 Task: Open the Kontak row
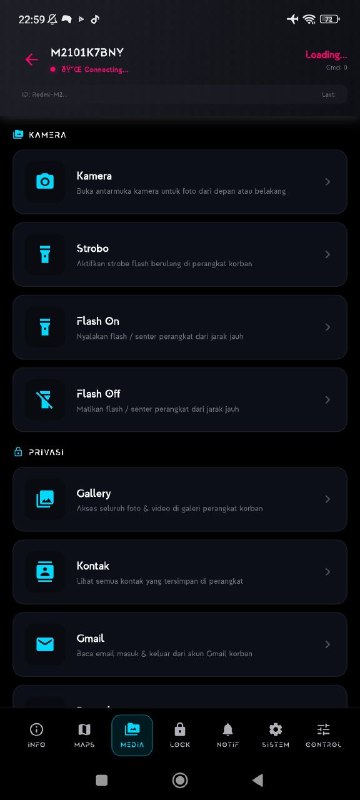pyautogui.click(x=180, y=571)
